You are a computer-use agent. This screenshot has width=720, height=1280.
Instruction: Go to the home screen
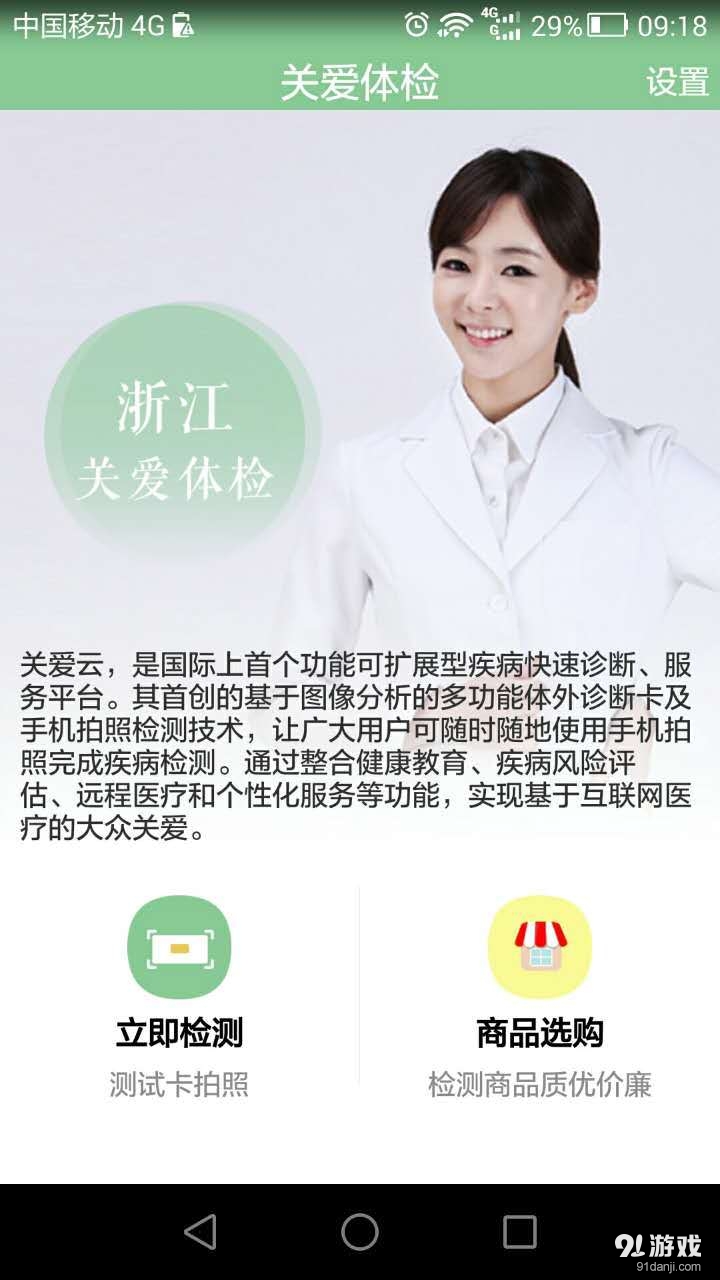360,1232
